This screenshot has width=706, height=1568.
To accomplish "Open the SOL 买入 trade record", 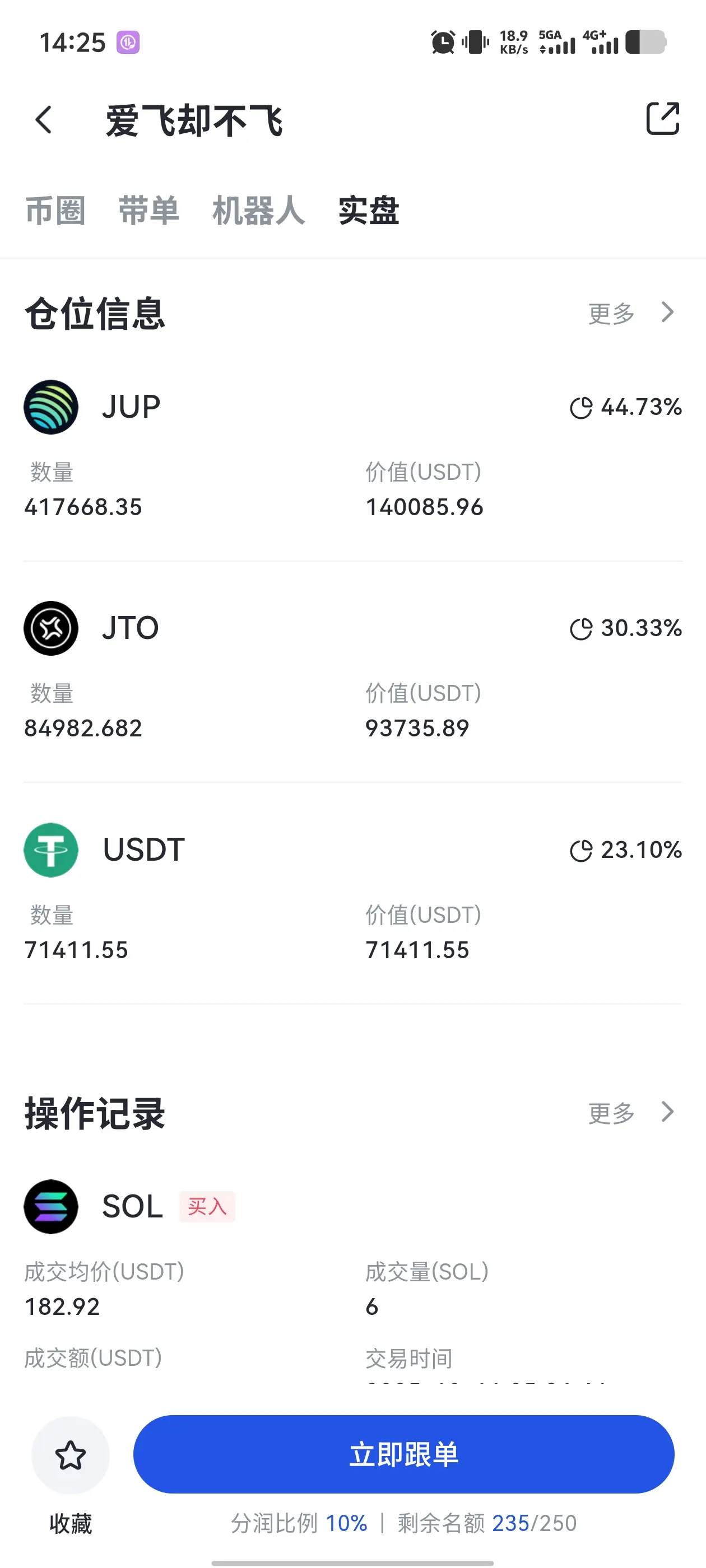I will pyautogui.click(x=352, y=1278).
